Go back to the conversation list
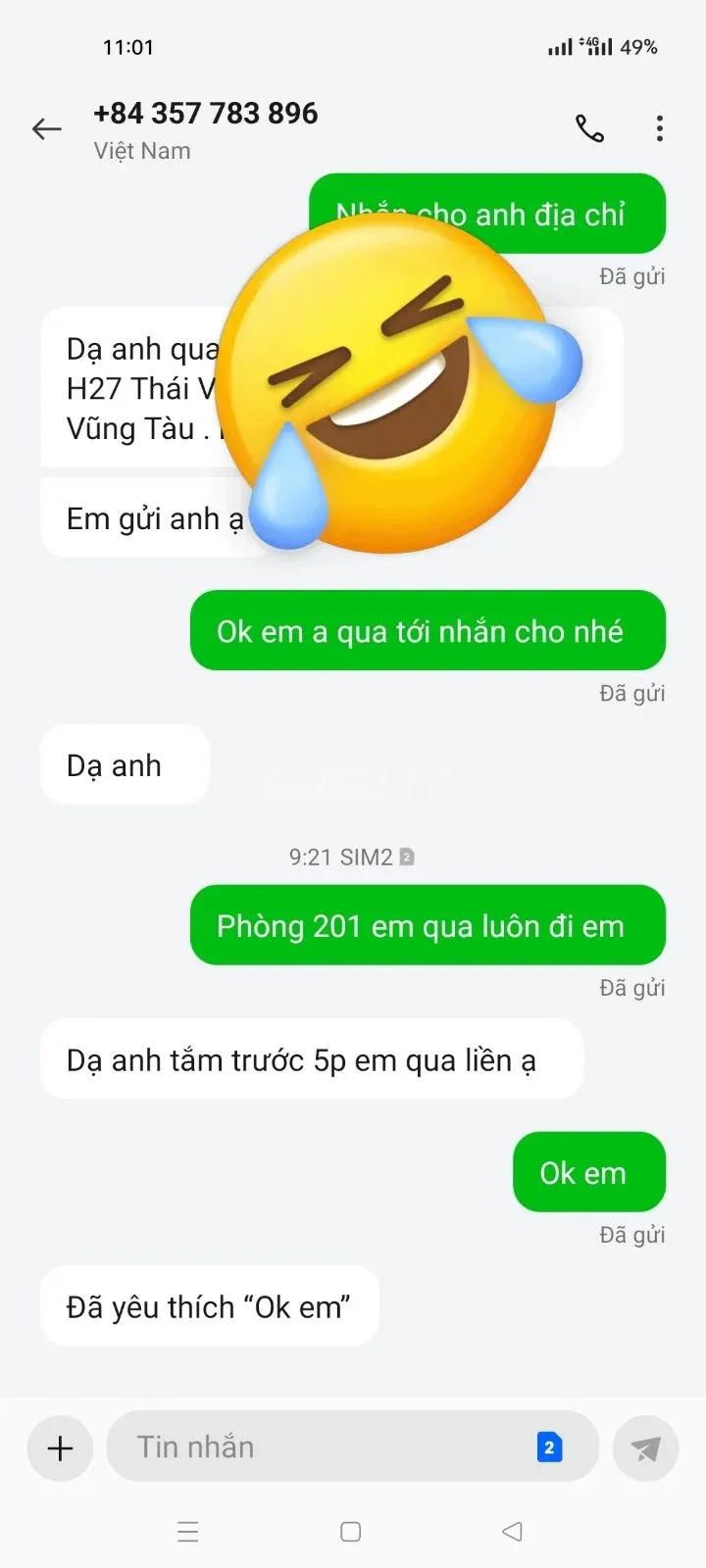Viewport: 706px width, 1568px height. (46, 128)
